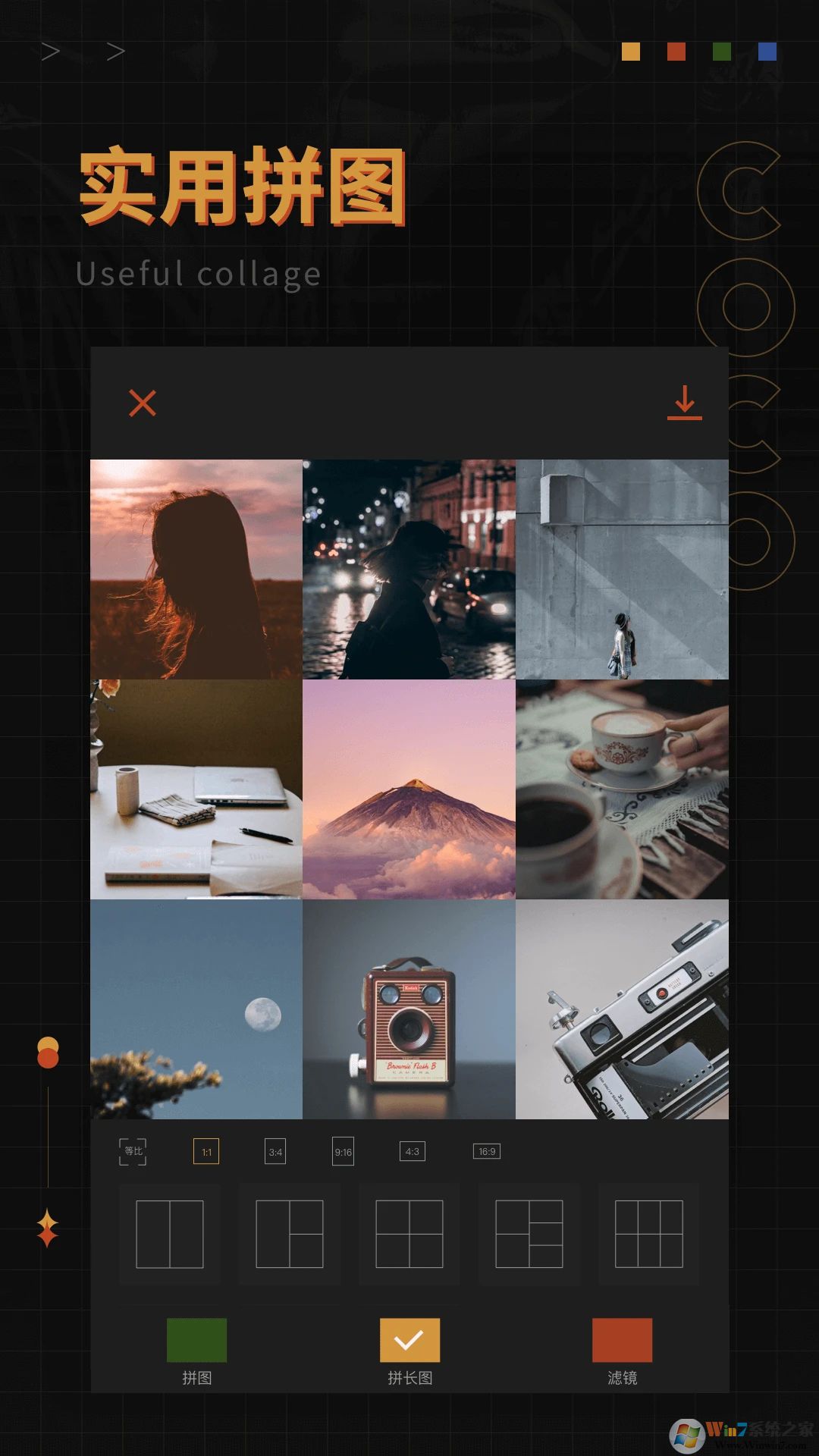
Task: Pick the 2x2 grid collage layout icon
Action: pyautogui.click(x=409, y=1234)
